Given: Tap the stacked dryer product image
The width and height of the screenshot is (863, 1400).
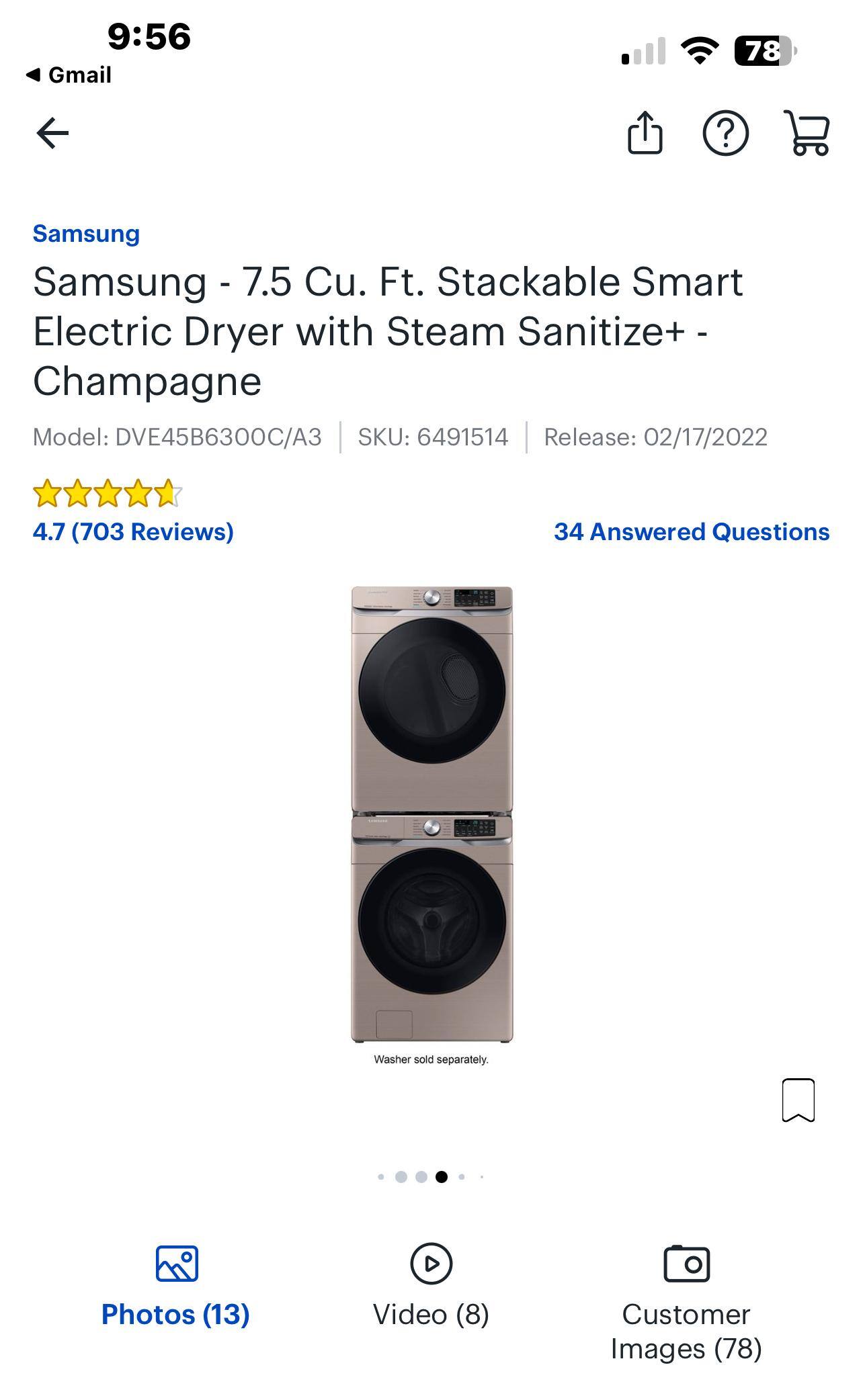Looking at the screenshot, I should pyautogui.click(x=430, y=820).
